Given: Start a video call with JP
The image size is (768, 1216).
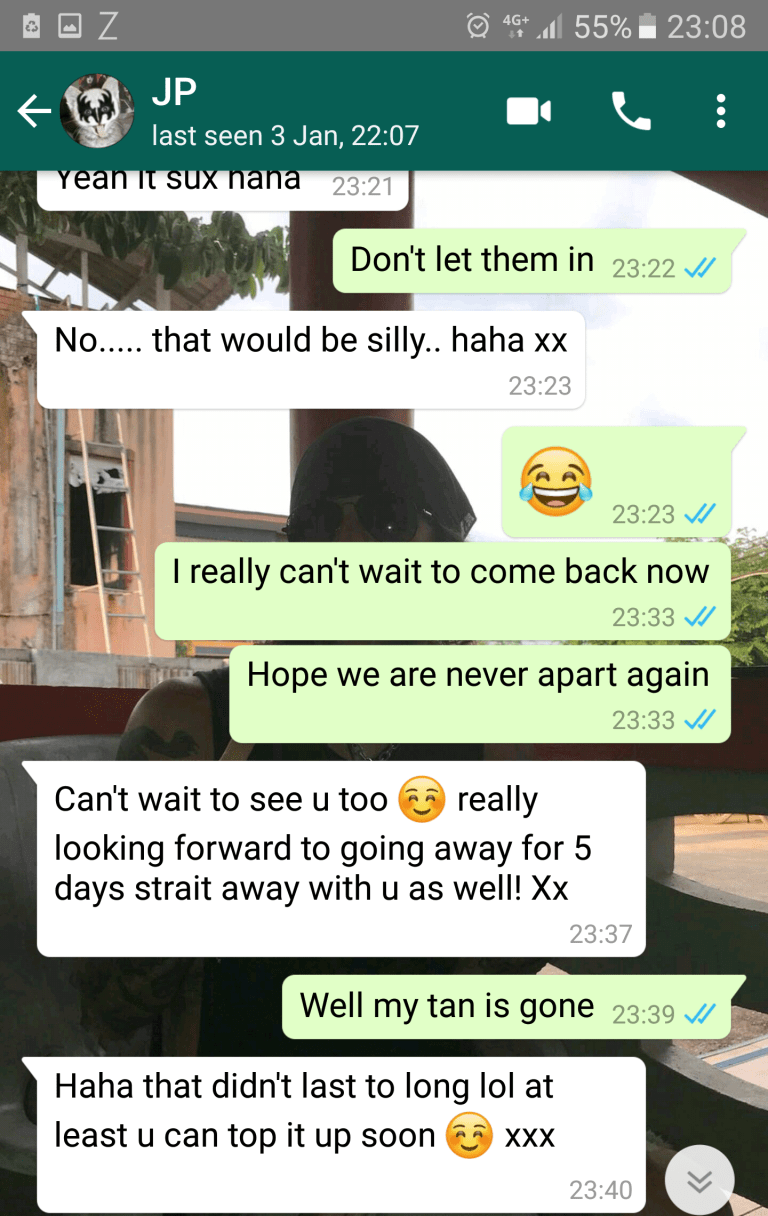Looking at the screenshot, I should click(528, 111).
